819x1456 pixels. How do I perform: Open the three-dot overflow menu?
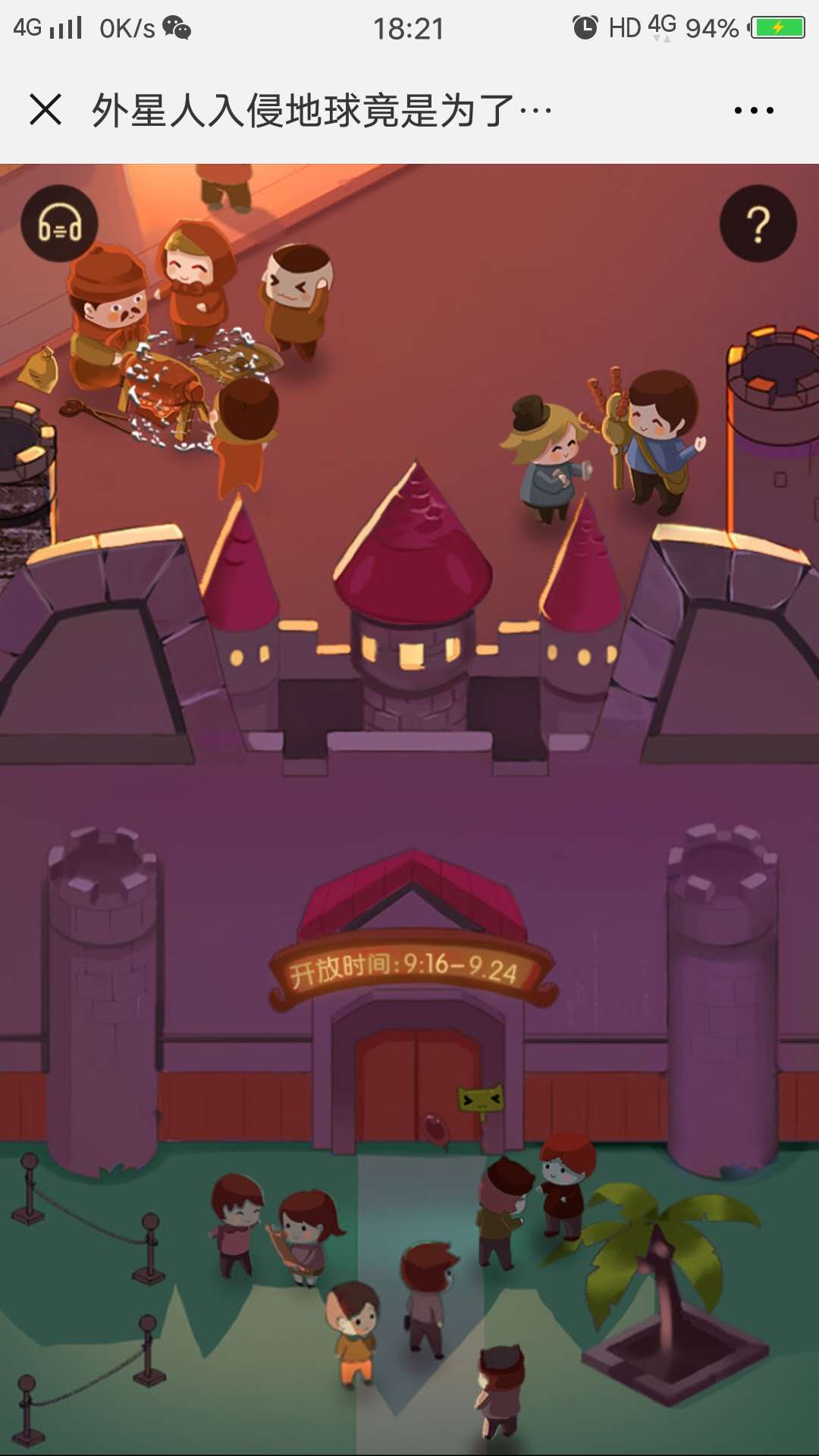pyautogui.click(x=754, y=111)
